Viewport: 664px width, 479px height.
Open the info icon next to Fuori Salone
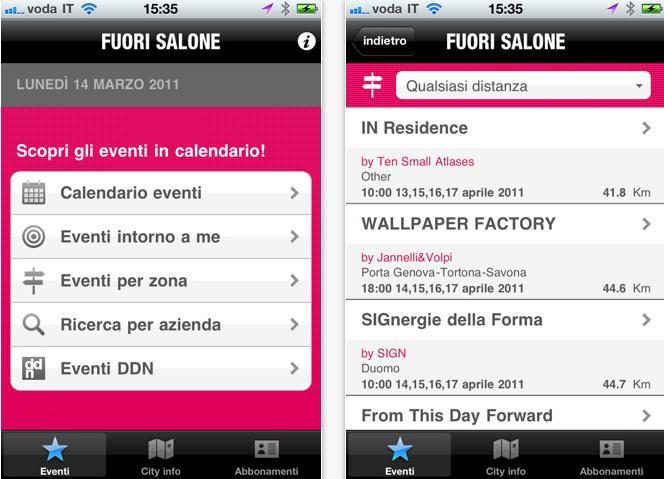(x=307, y=42)
